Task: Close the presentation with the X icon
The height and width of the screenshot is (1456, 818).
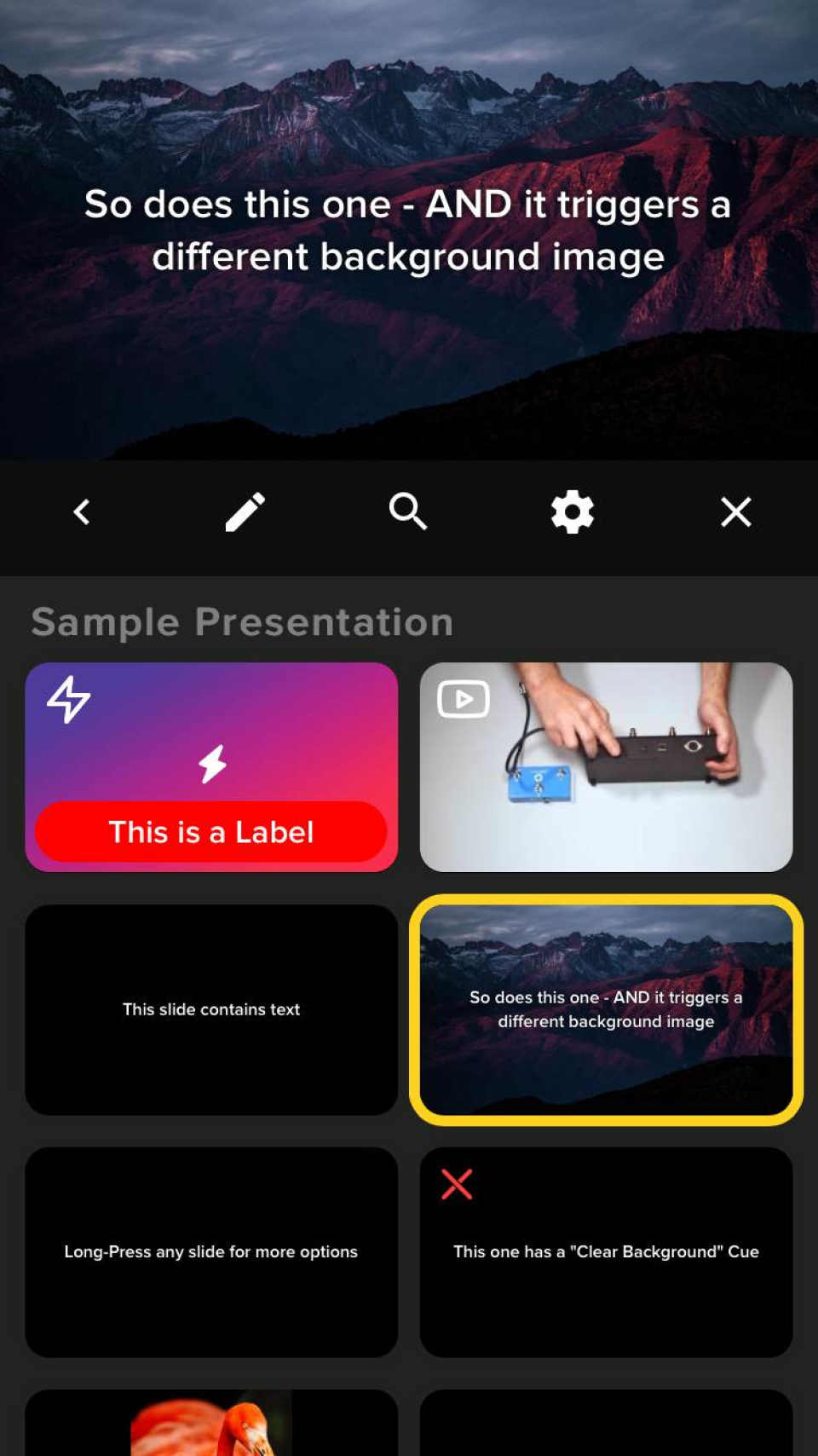Action: pos(735,512)
